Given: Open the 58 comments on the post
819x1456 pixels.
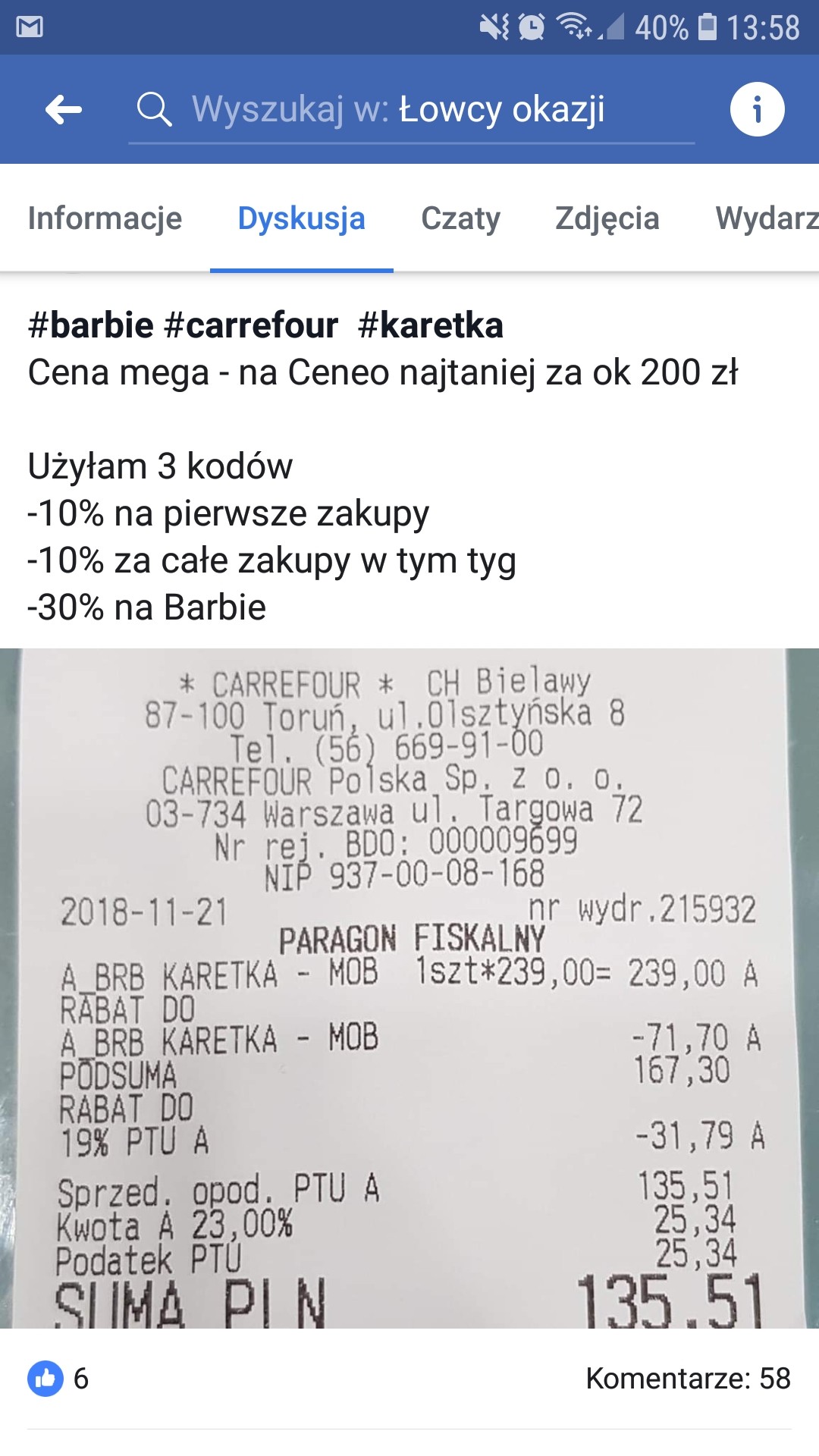Looking at the screenshot, I should (x=687, y=1378).
